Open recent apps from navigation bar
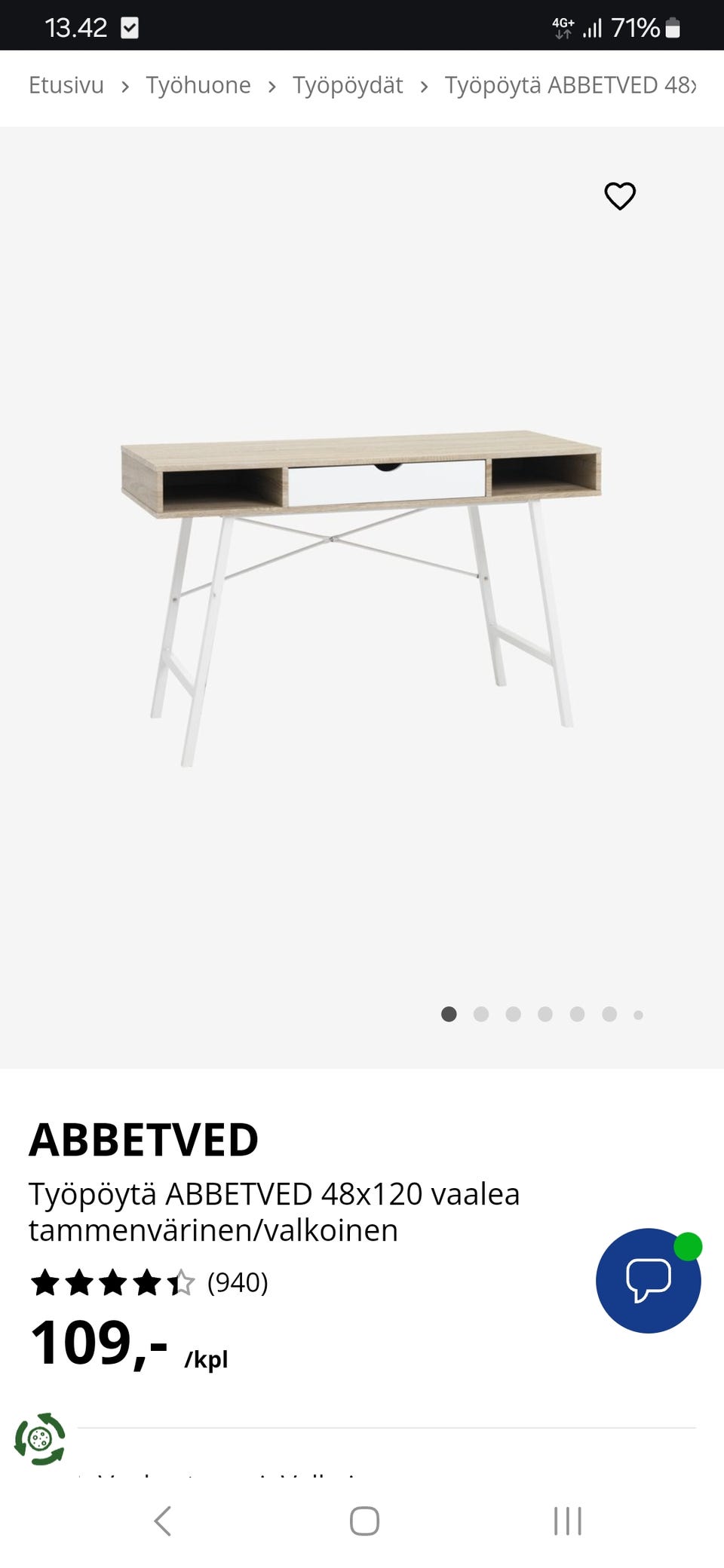 [x=568, y=1521]
